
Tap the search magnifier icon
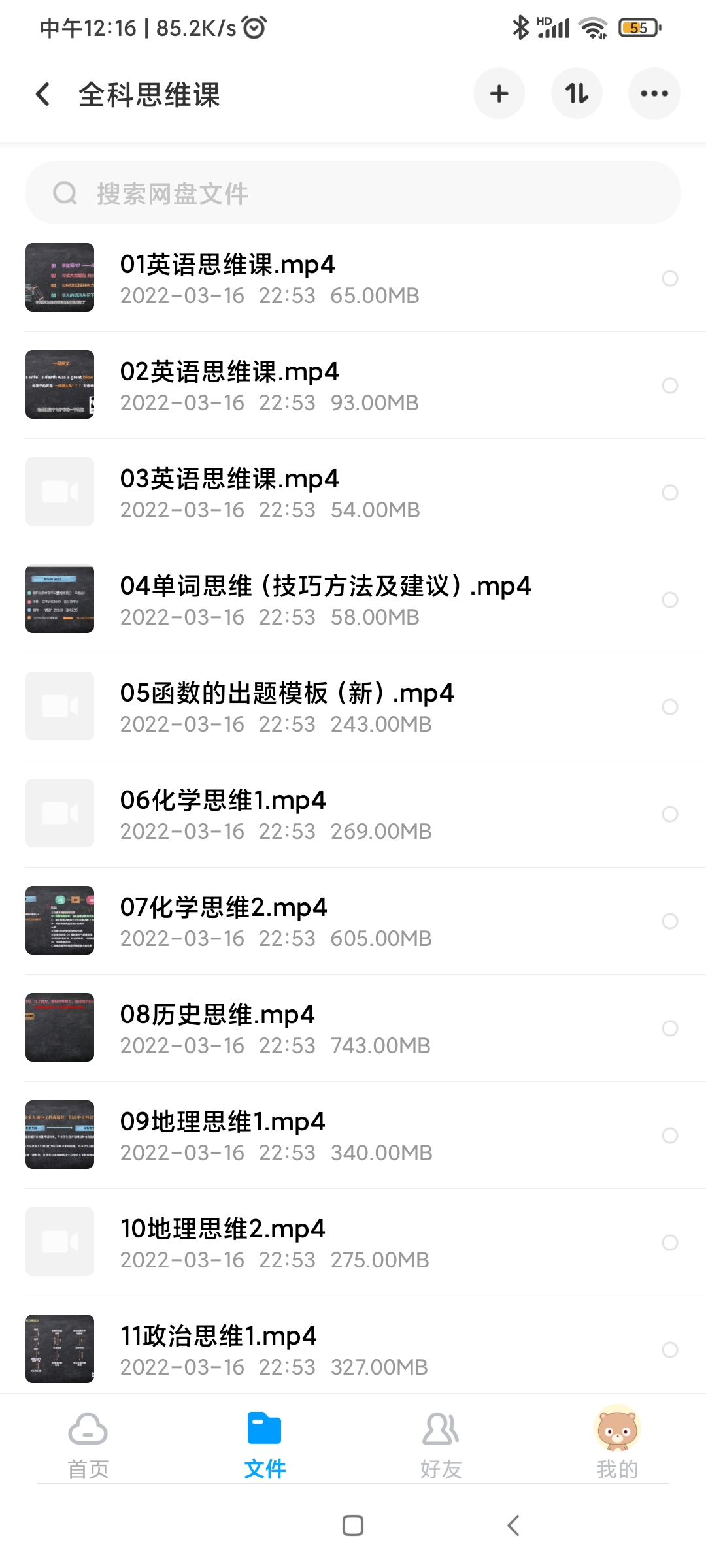tap(63, 193)
